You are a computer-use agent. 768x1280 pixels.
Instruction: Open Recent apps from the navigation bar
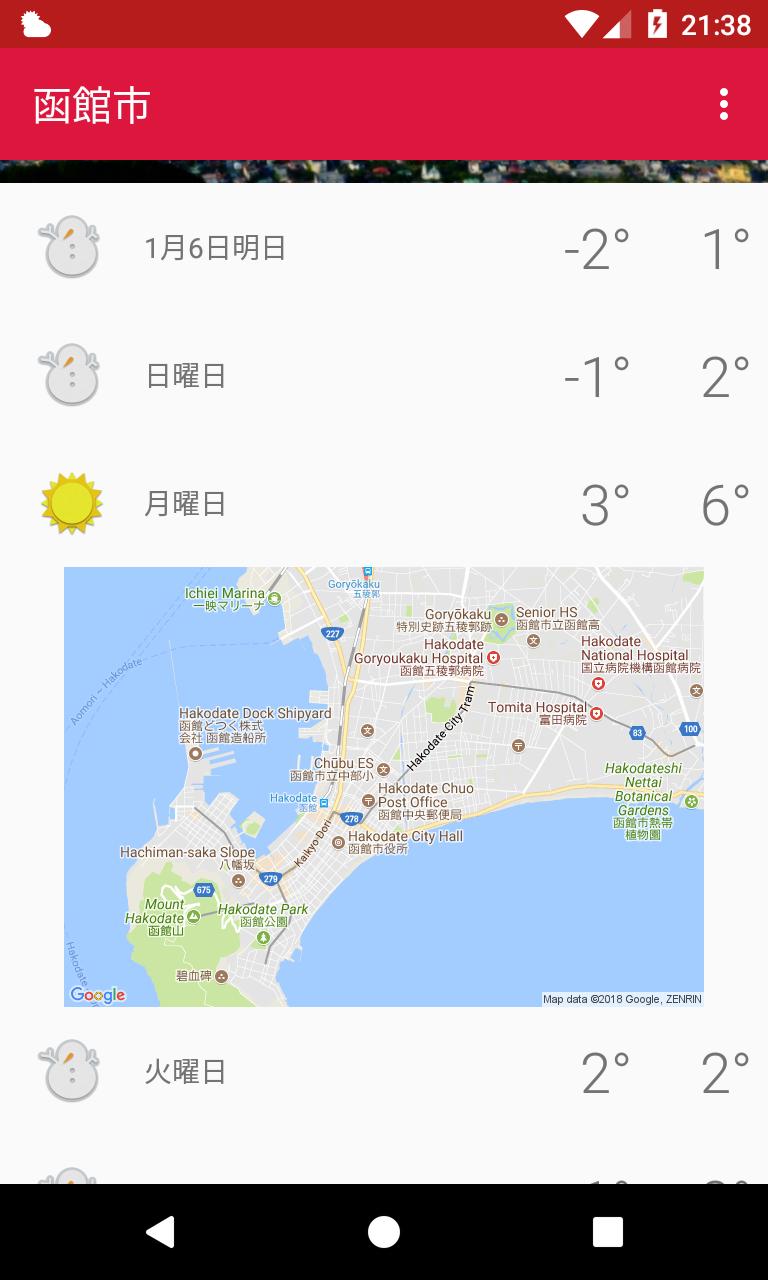tap(608, 1231)
